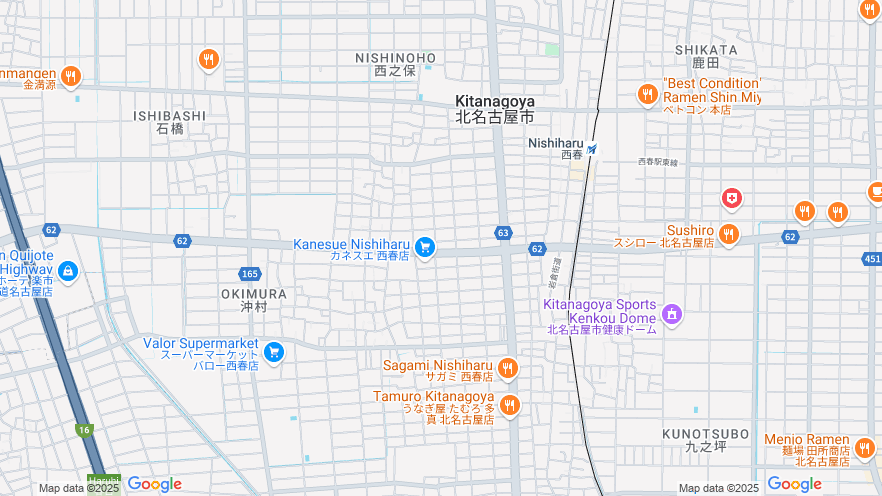Viewport: 882px width, 496px height.
Task: Open the Ramen Shin Miy restaurant pin
Action: point(648,94)
